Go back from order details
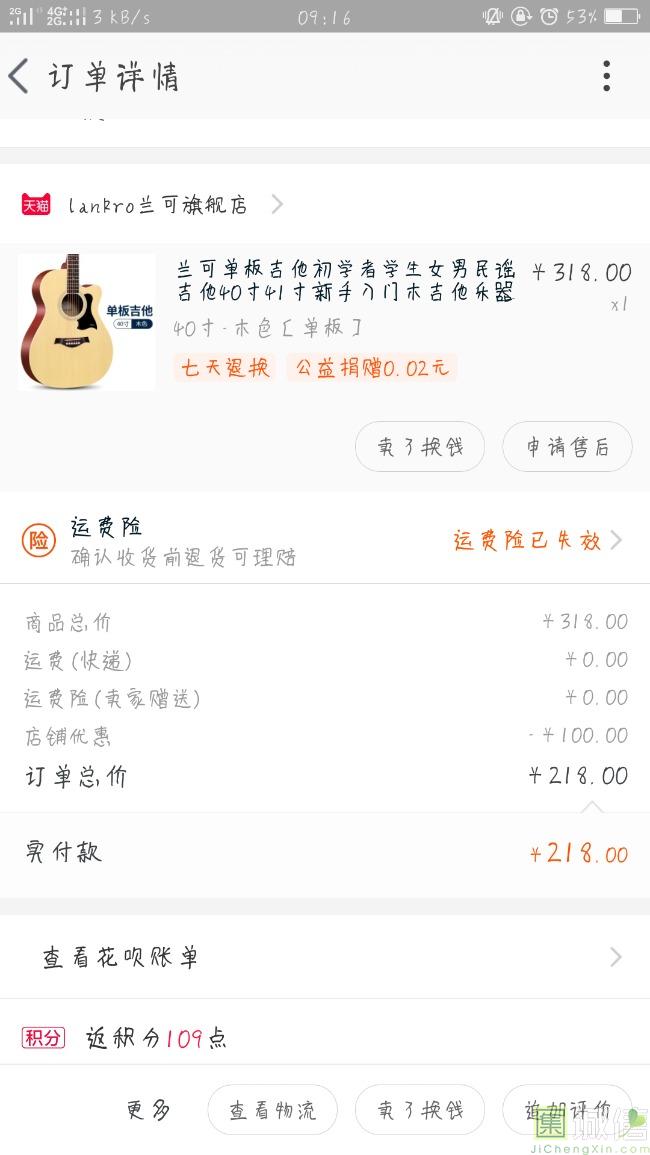This screenshot has width=650, height=1155. (20, 76)
